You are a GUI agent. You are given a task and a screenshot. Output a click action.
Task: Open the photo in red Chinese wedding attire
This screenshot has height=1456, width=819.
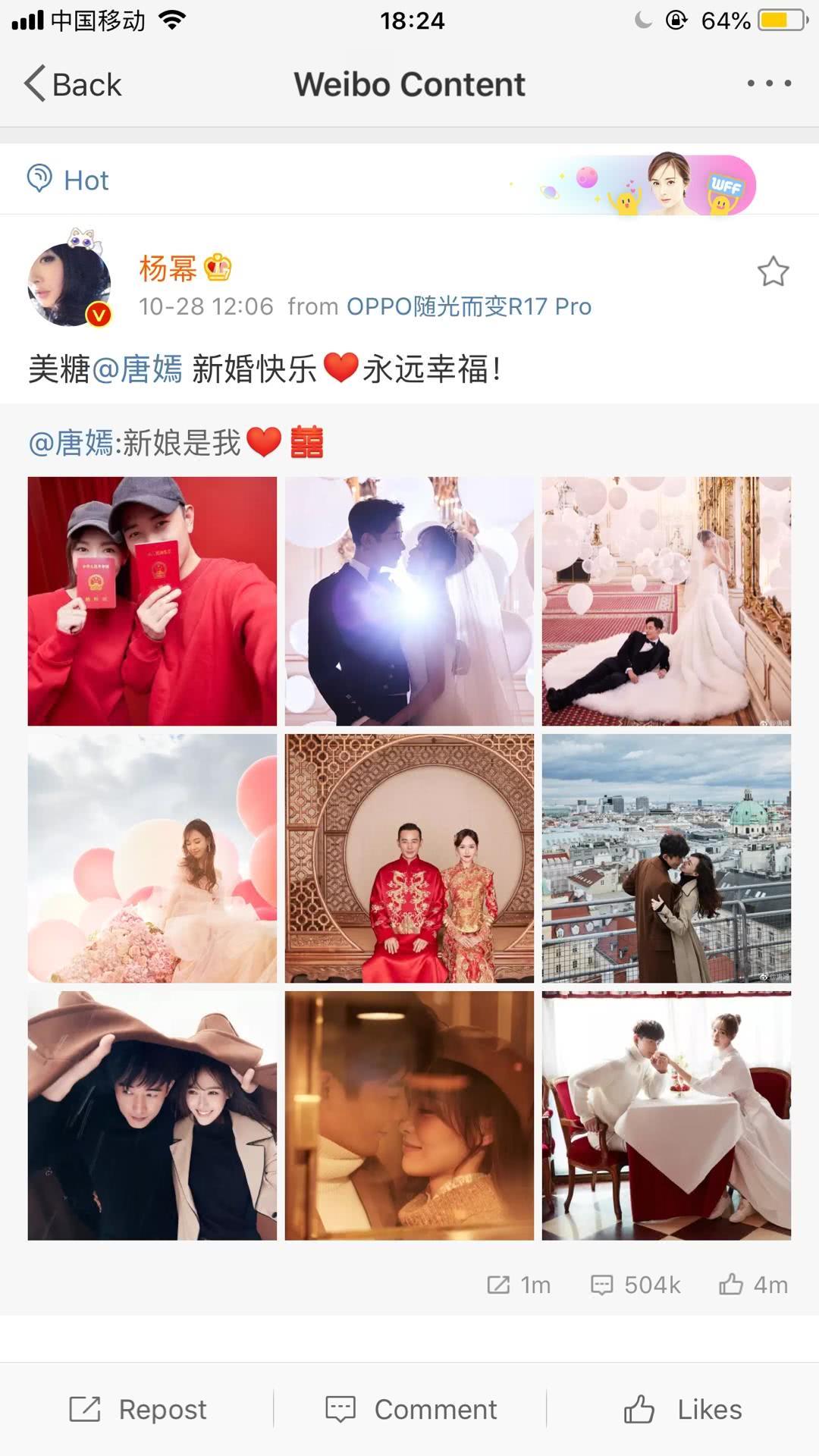click(x=409, y=858)
